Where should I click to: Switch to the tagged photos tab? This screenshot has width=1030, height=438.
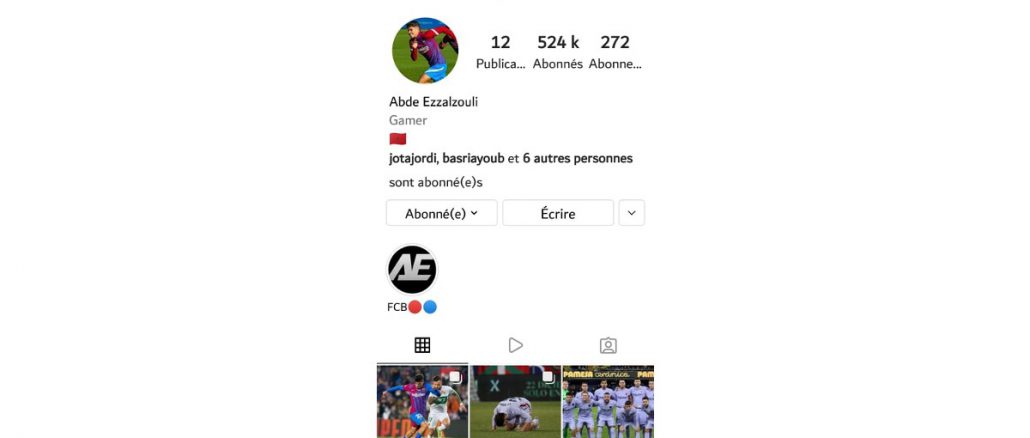(x=608, y=345)
